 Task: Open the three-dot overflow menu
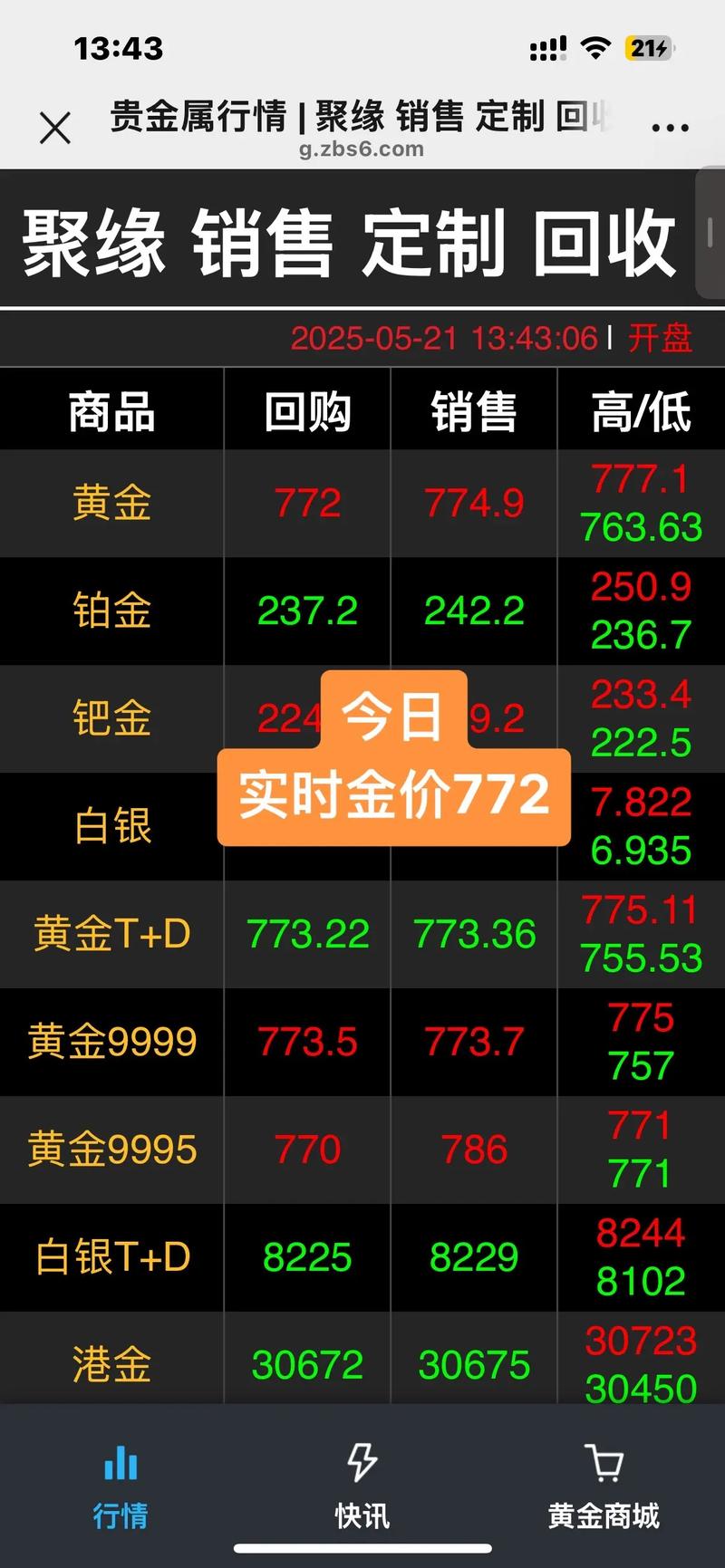pyautogui.click(x=670, y=128)
